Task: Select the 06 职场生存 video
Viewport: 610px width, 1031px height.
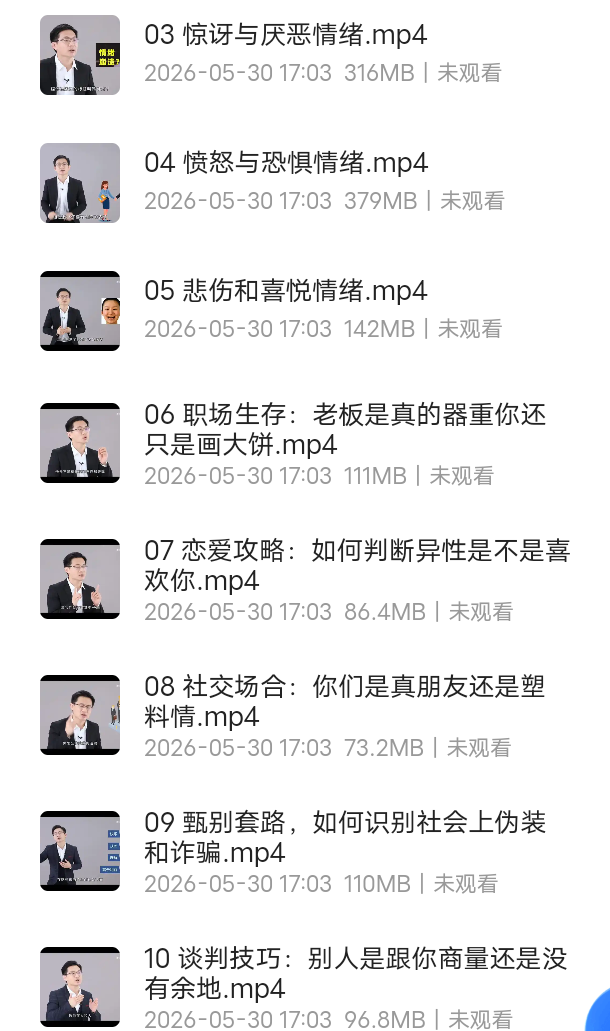Action: (305, 443)
